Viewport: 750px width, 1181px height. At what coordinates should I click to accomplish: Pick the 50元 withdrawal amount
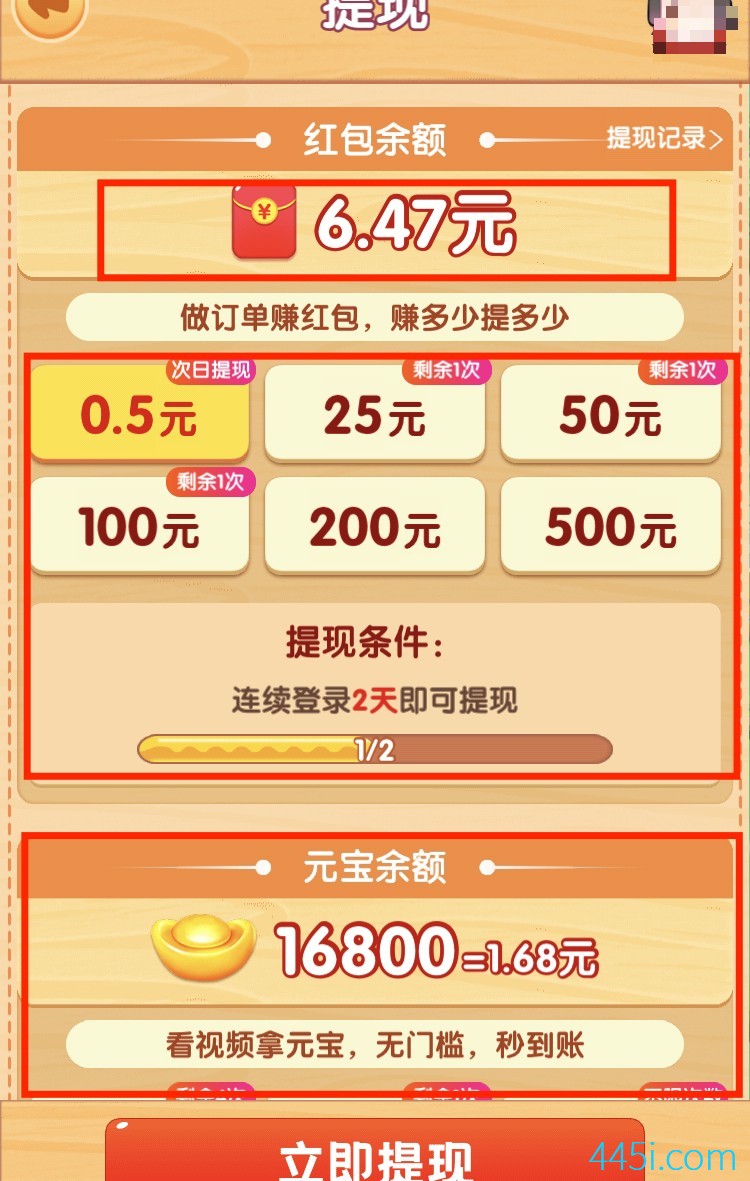(x=610, y=414)
